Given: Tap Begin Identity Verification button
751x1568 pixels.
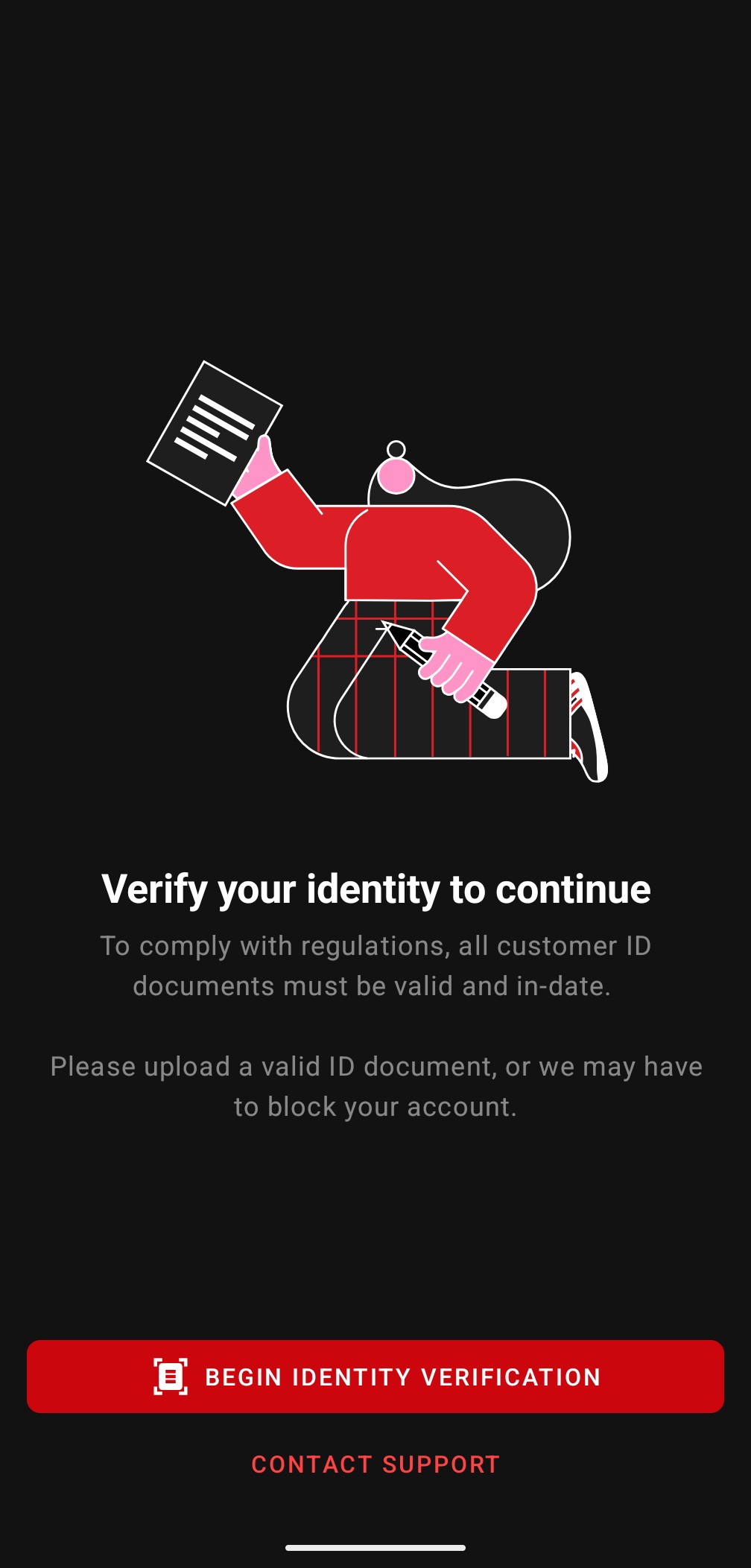Looking at the screenshot, I should 375,1377.
